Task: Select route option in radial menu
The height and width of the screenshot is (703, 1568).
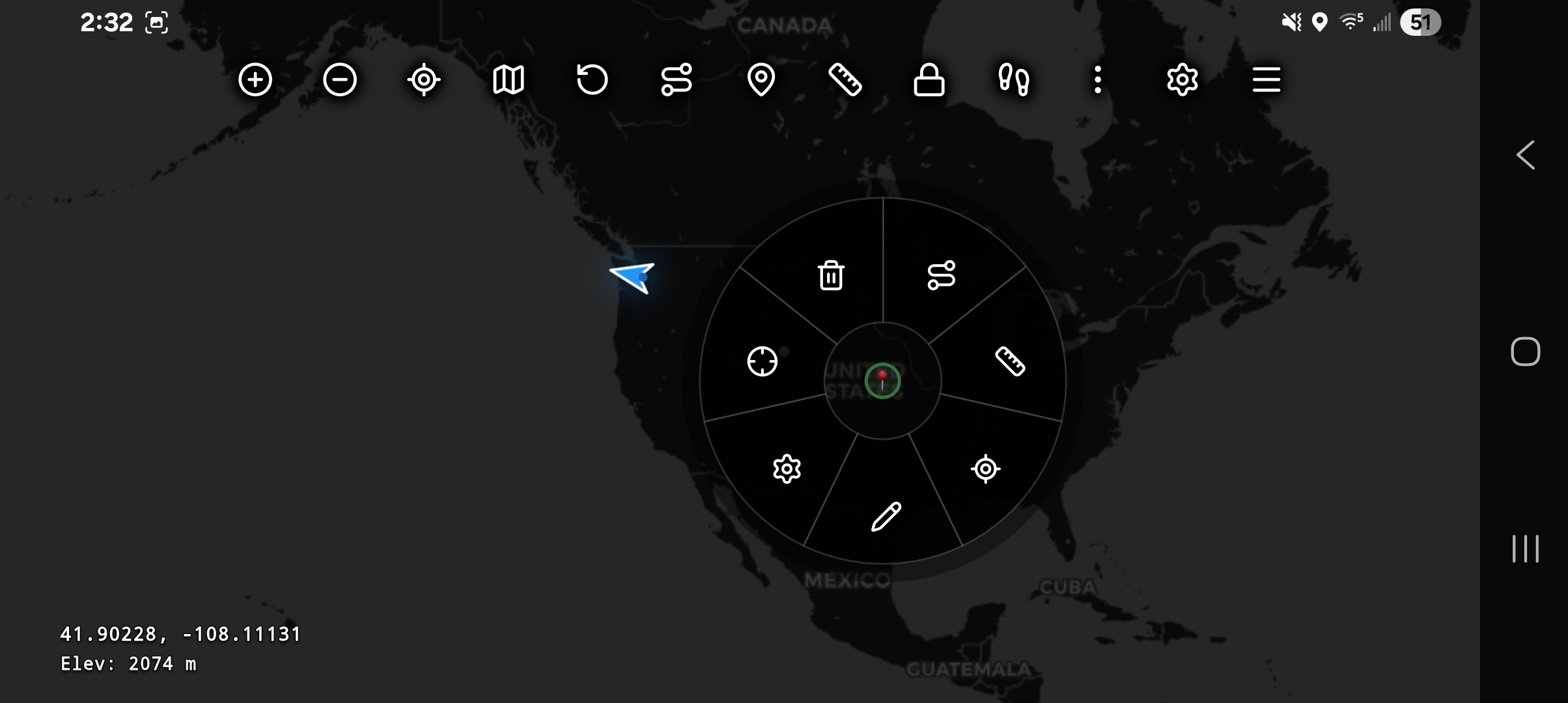Action: click(942, 275)
